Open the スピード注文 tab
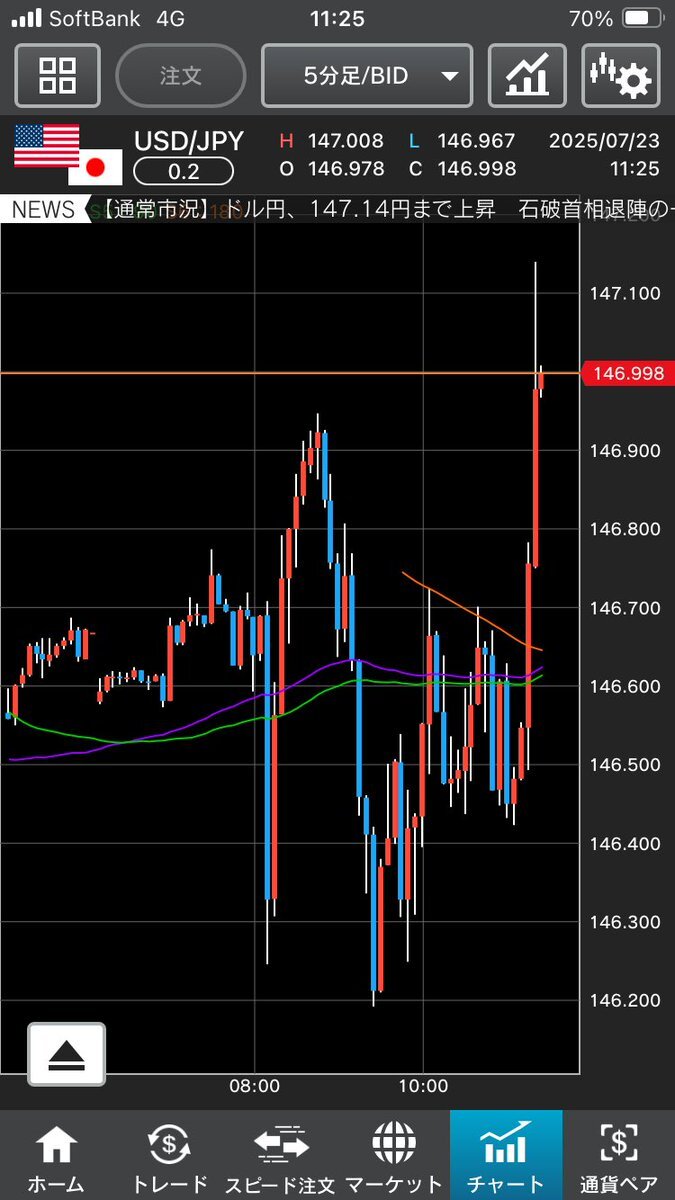This screenshot has height=1200, width=675. 281,1155
